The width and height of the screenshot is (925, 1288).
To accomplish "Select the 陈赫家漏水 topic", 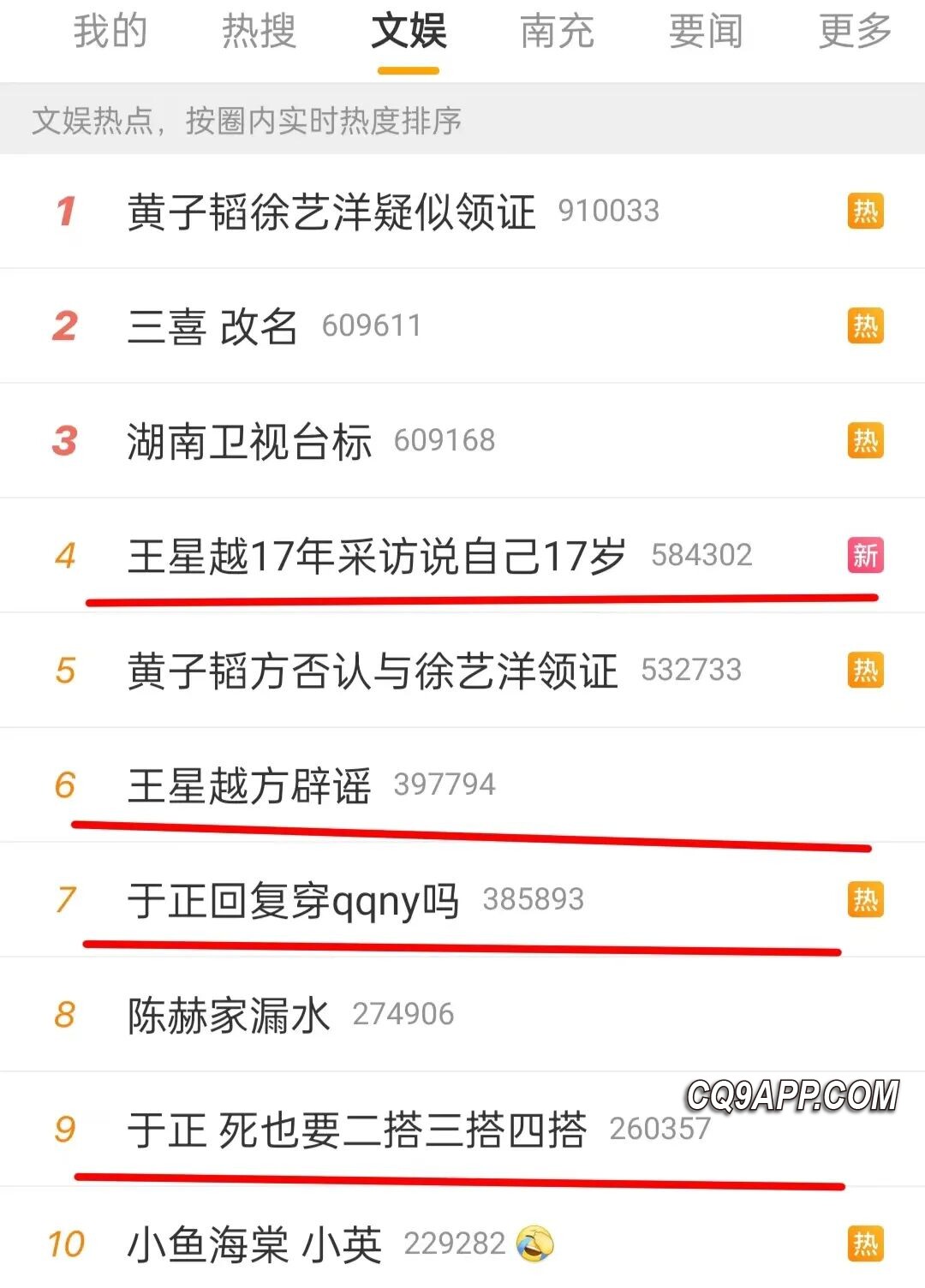I will click(x=229, y=1015).
